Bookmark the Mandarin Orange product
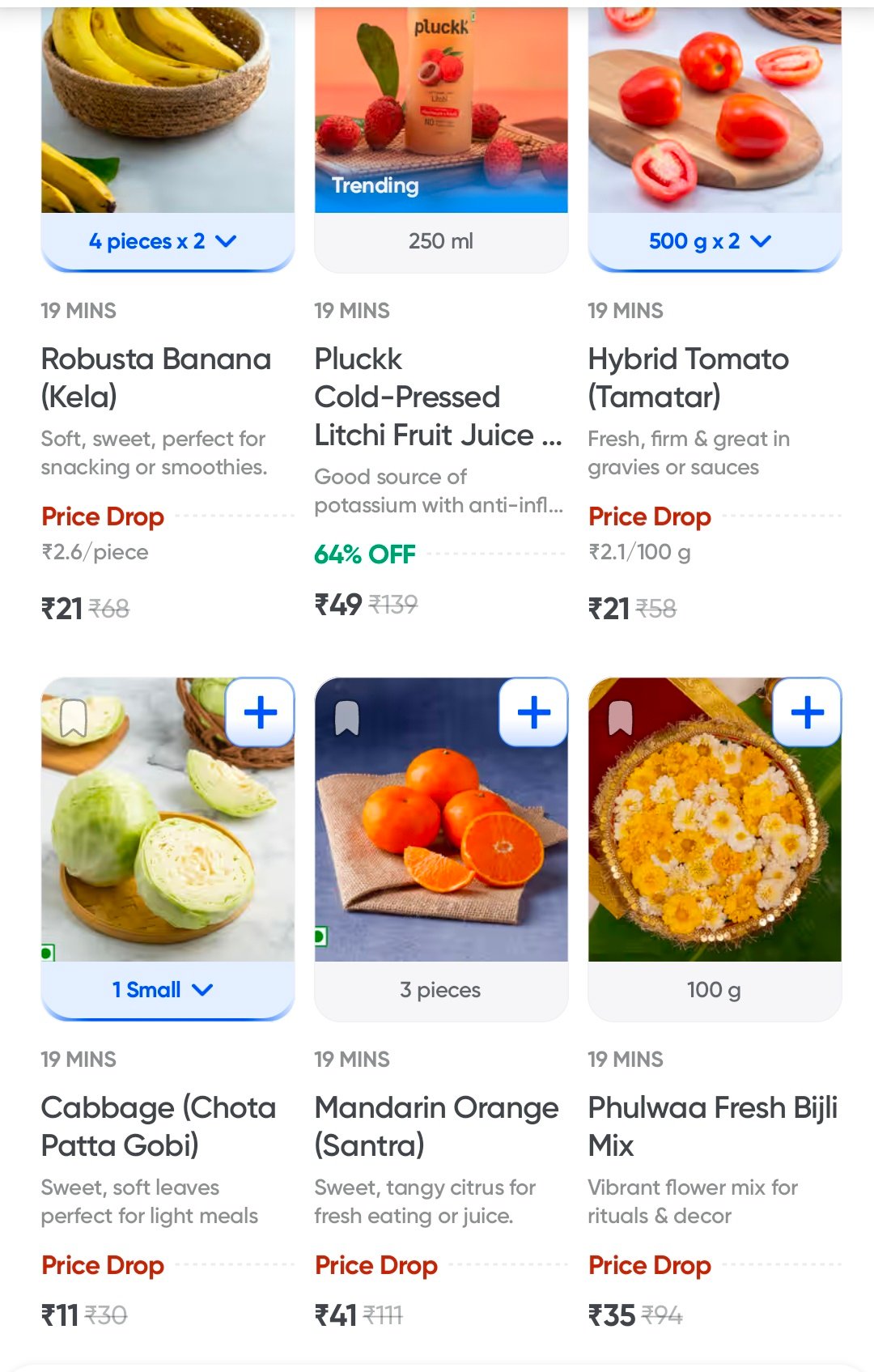Screen dimensions: 874x1372 [347, 718]
